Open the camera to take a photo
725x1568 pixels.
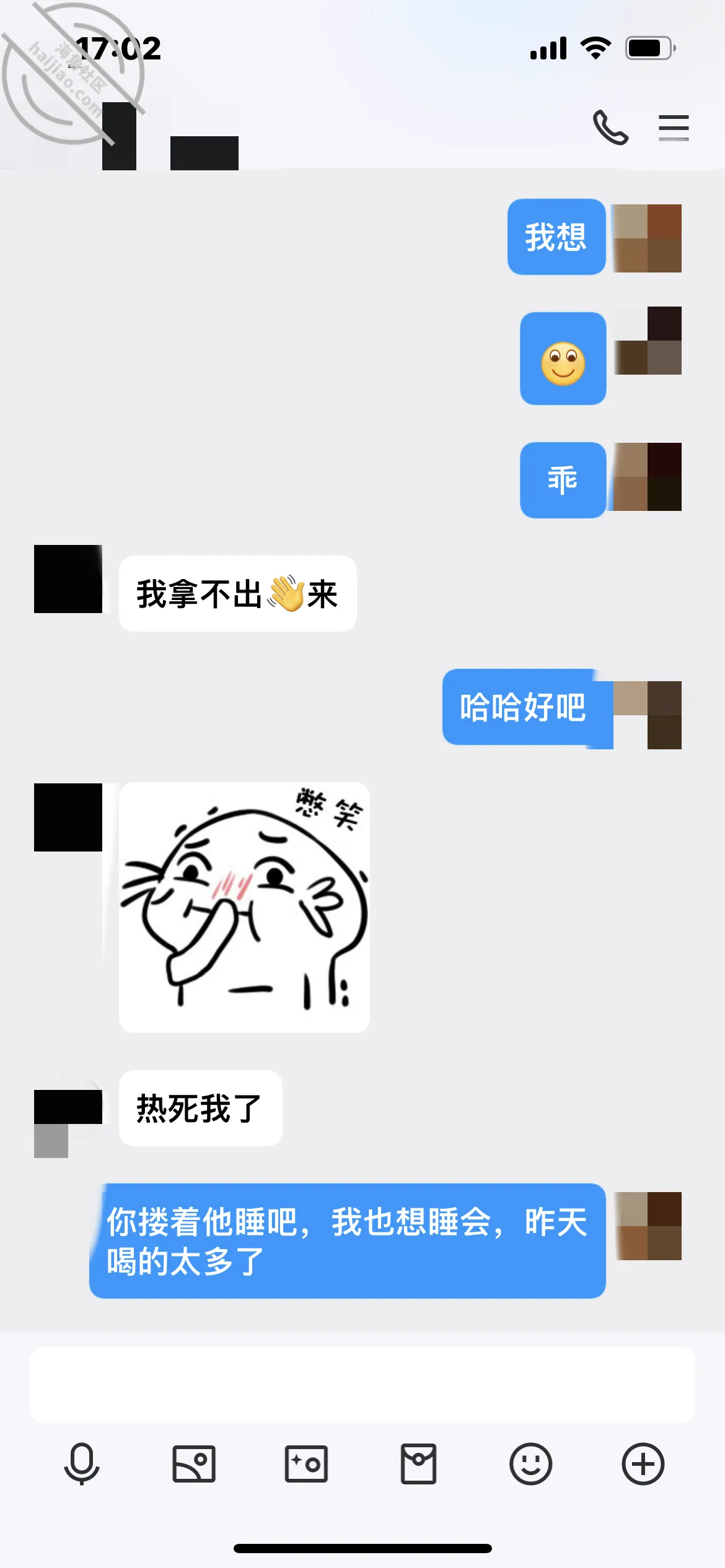click(x=306, y=1464)
